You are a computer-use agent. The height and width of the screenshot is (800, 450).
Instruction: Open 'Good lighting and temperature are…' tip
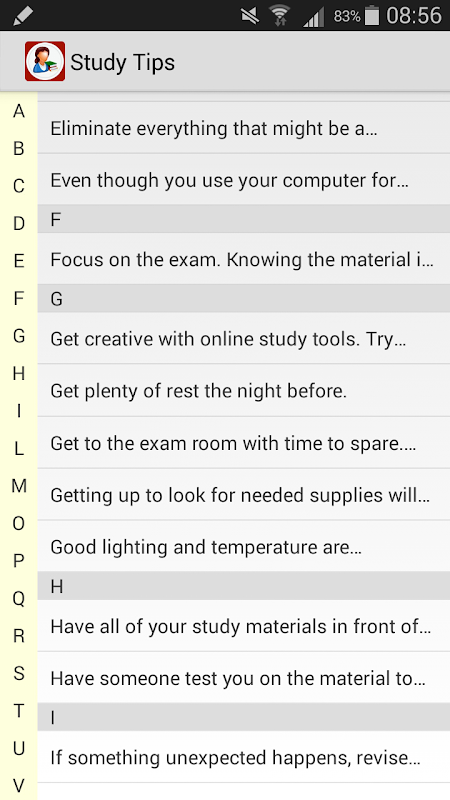click(243, 546)
